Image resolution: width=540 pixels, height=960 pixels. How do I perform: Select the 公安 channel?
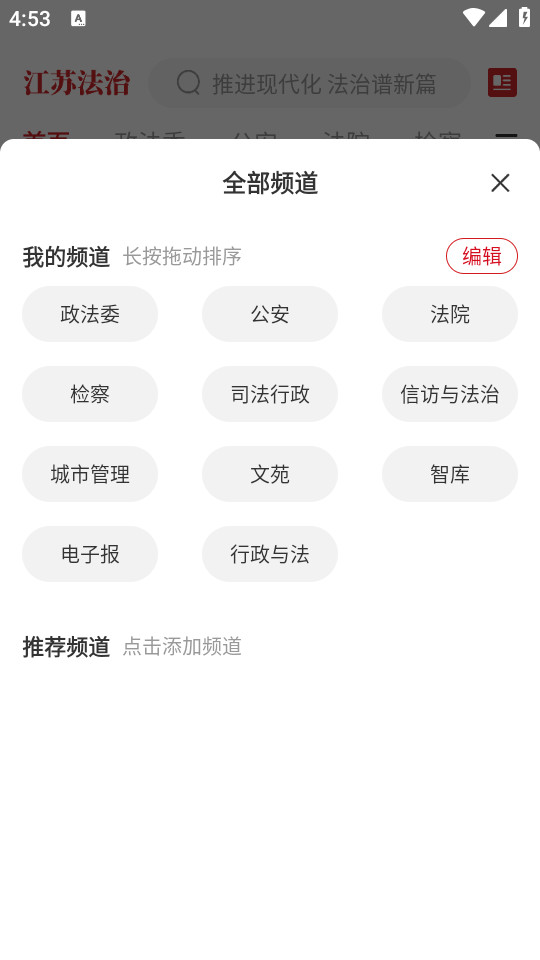point(270,314)
